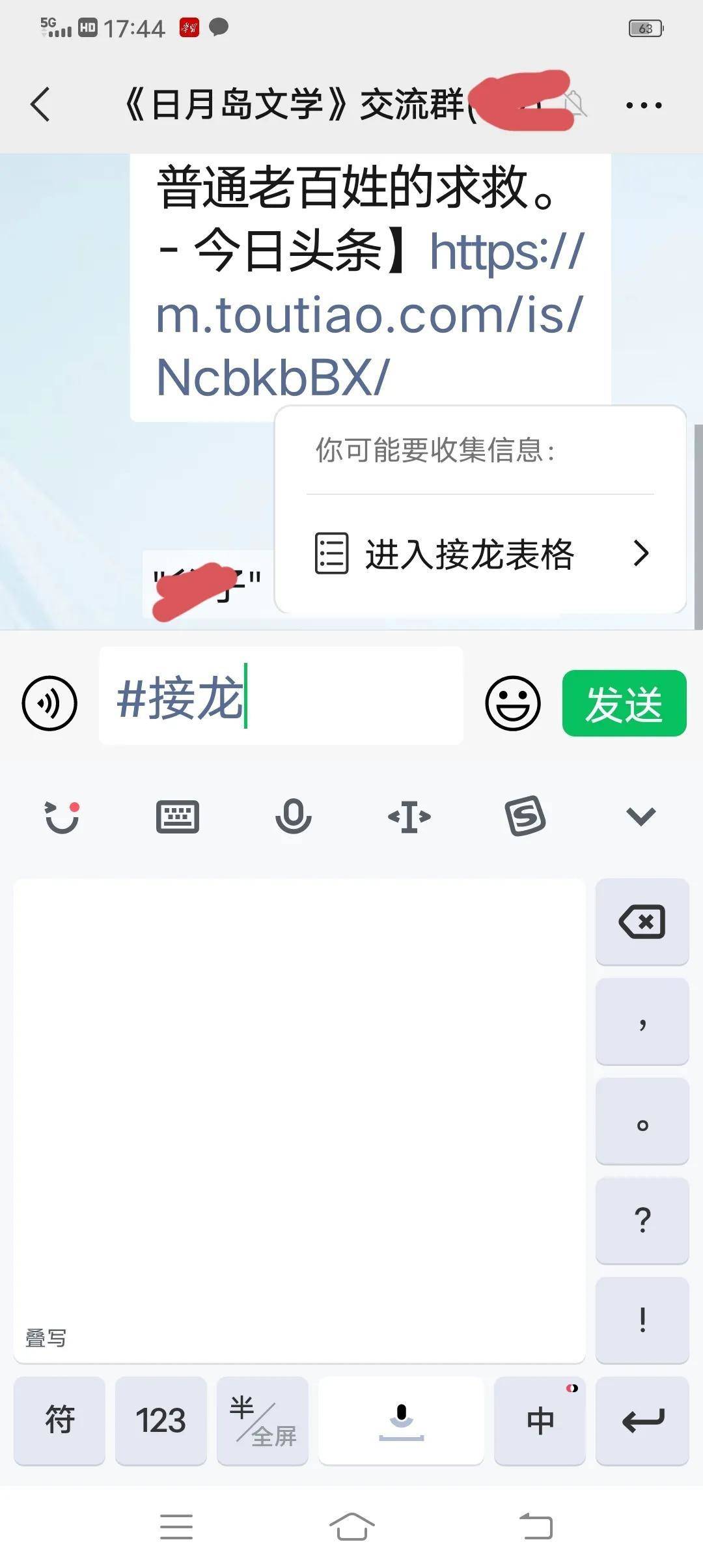Screen dimensions: 703x1568
Task: Tap the #接龙 message input field
Action: pos(281,697)
